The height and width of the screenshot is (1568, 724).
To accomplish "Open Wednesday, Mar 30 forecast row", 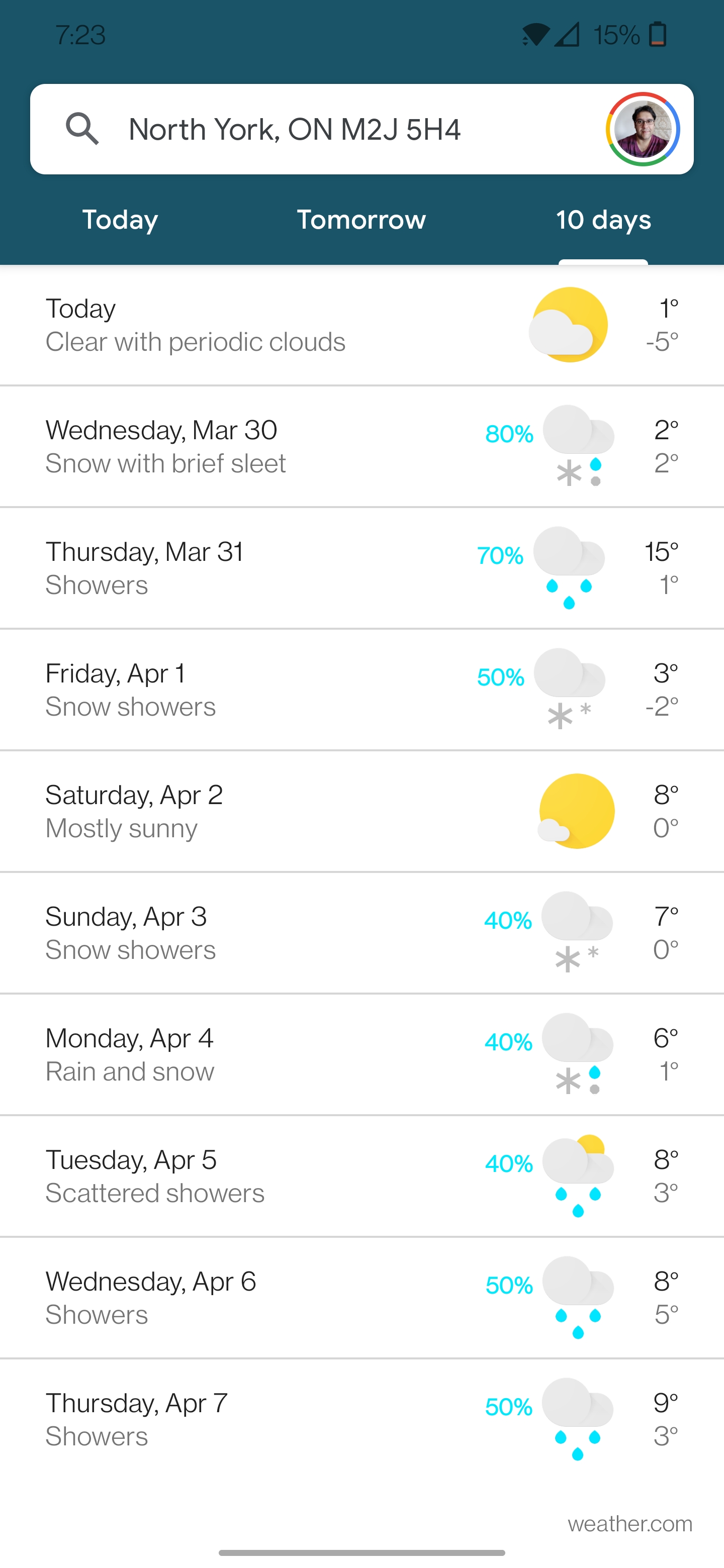I will click(361, 446).
